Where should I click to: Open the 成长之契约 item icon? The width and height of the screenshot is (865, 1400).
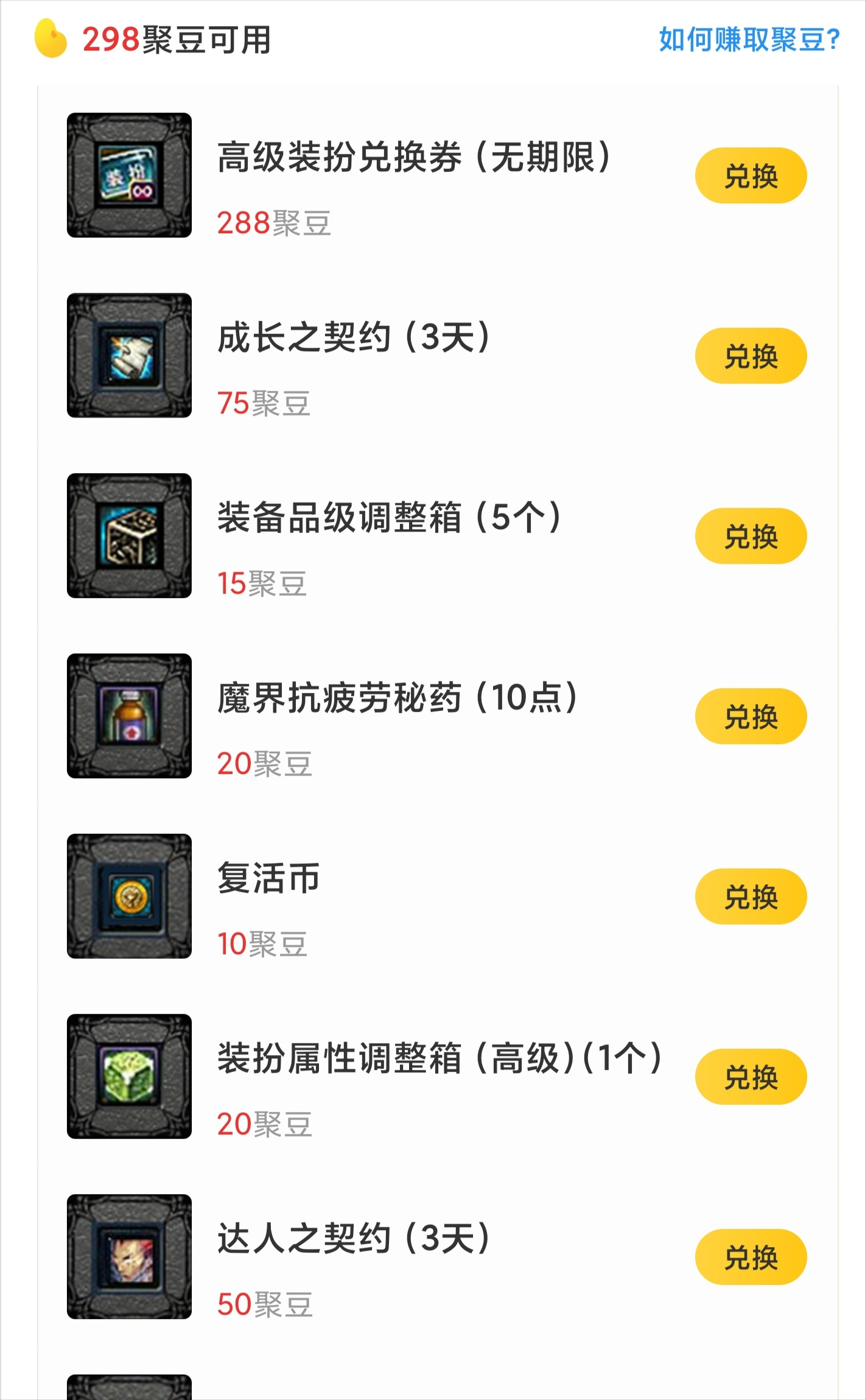(128, 355)
